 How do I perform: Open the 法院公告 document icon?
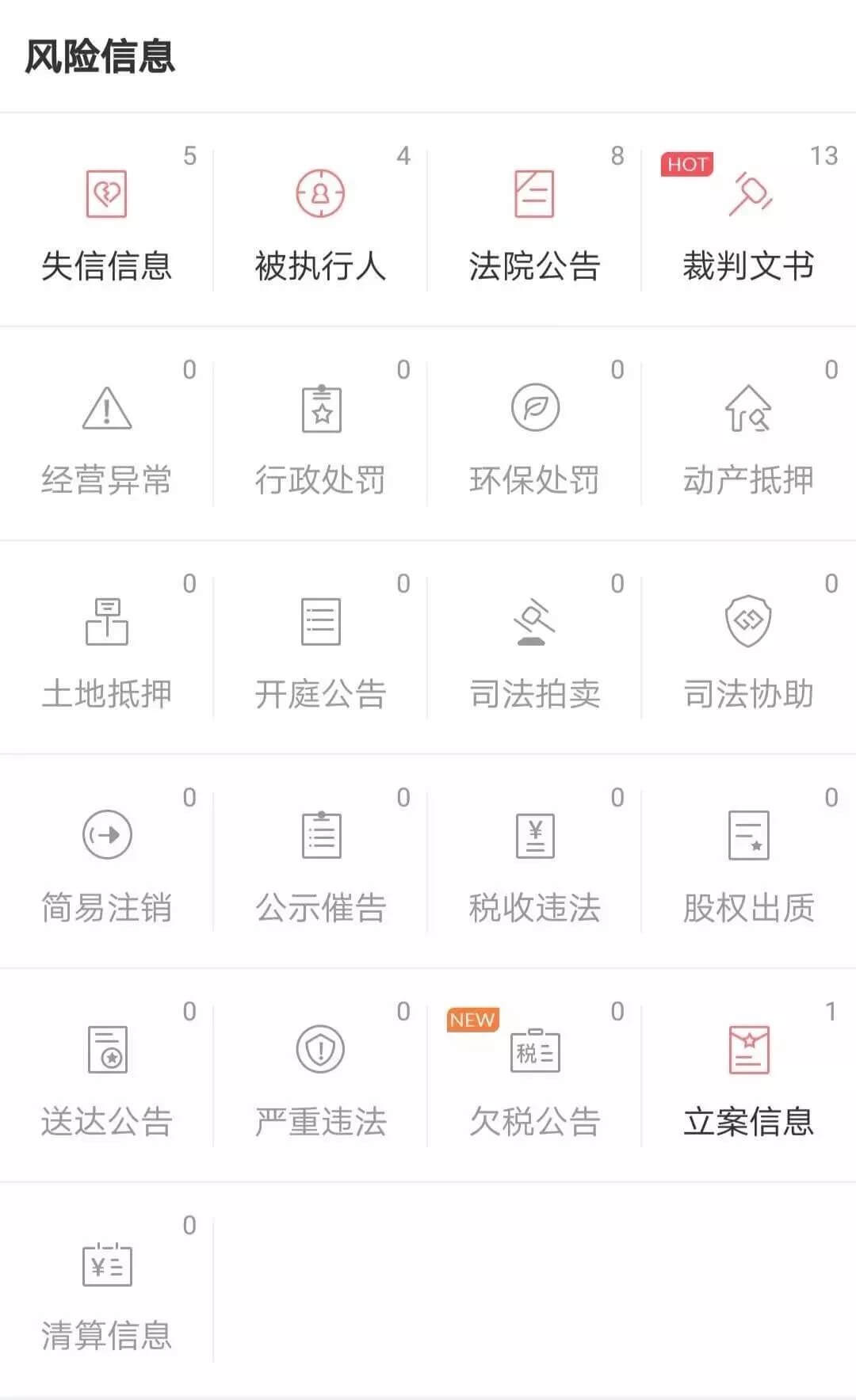click(534, 193)
